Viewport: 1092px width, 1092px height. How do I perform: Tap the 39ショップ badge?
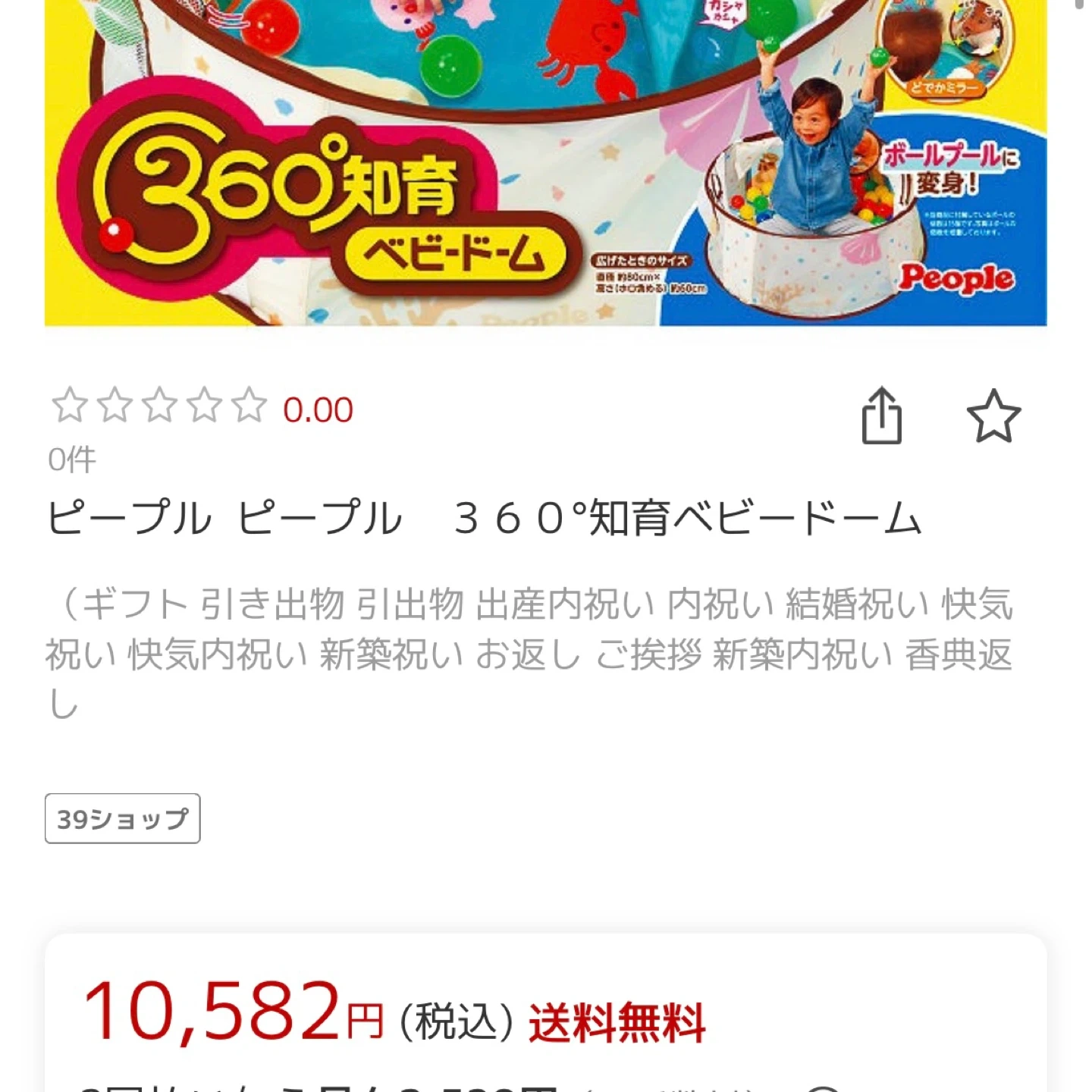tap(123, 818)
